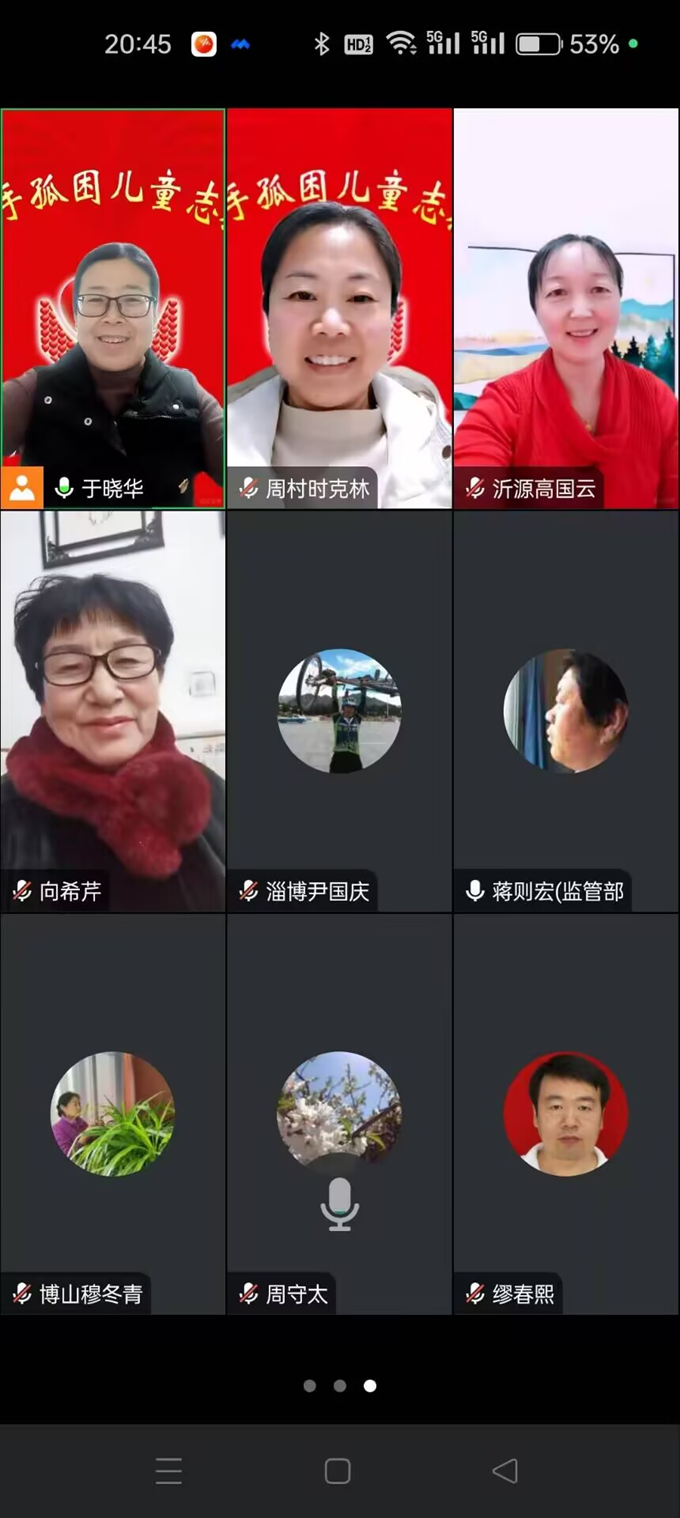Viewport: 680px width, 1518px height.
Task: Tap 周守太's participant tile
Action: [x=339, y=1113]
